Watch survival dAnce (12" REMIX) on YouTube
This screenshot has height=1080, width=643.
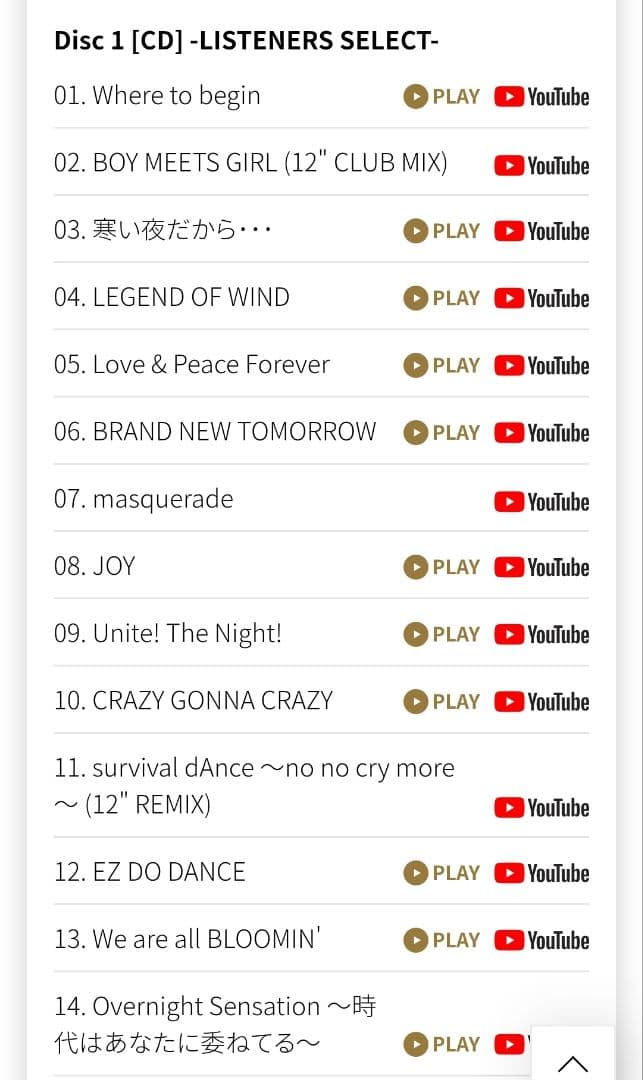coord(541,807)
